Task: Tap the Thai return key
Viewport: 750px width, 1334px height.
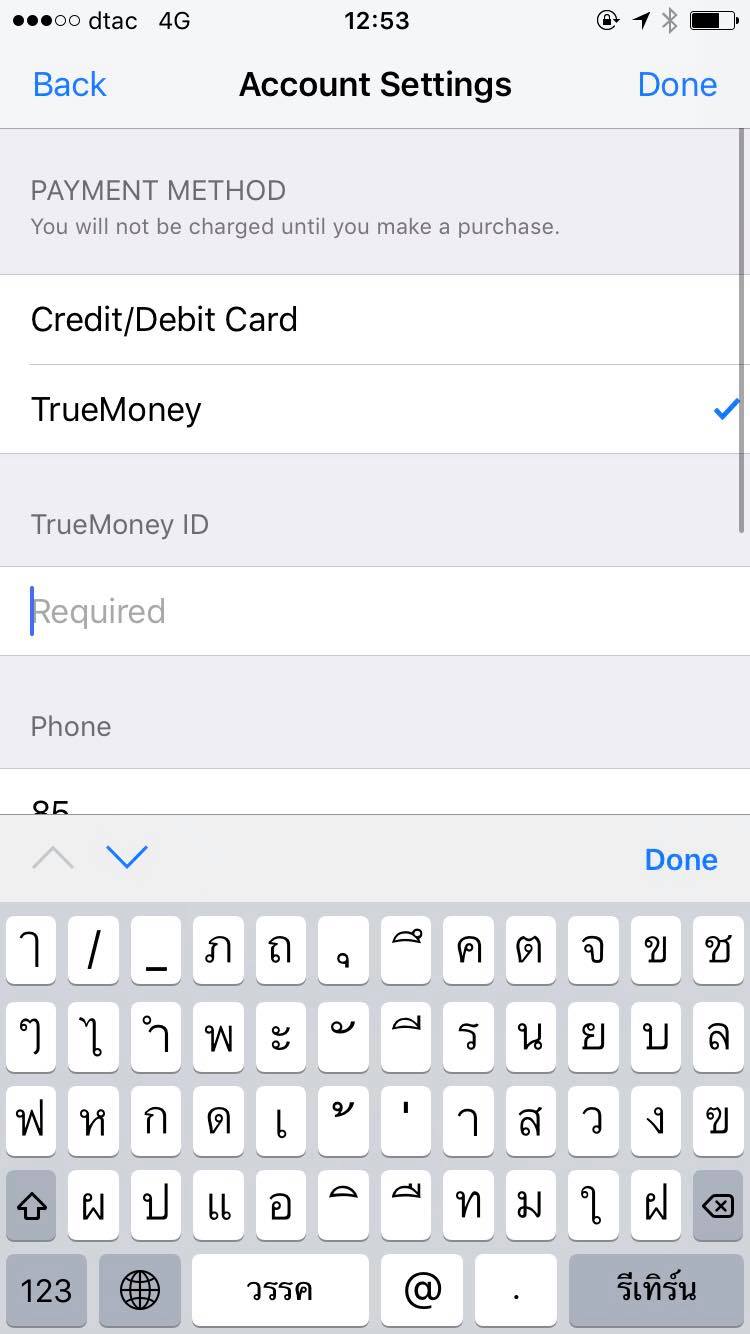Action: click(656, 1290)
